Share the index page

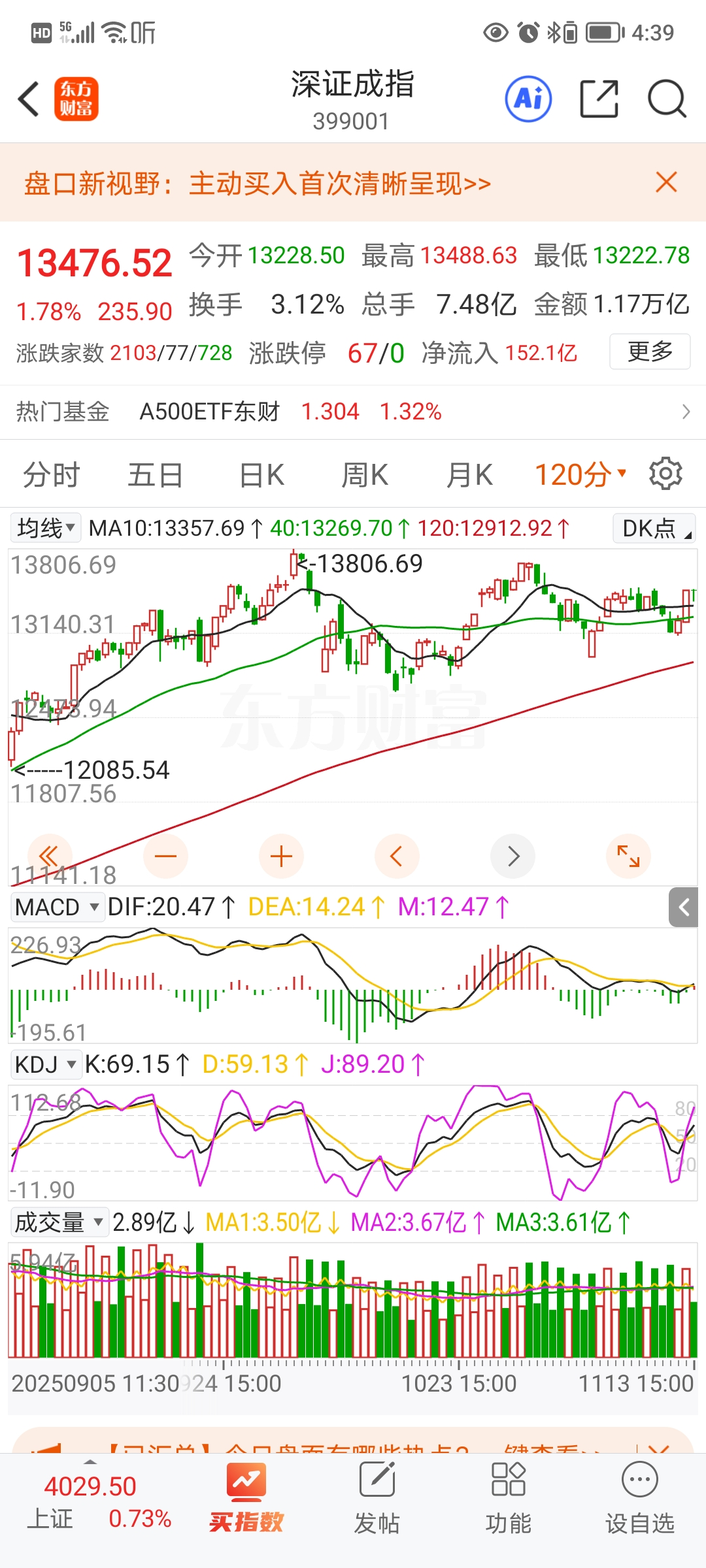[599, 99]
